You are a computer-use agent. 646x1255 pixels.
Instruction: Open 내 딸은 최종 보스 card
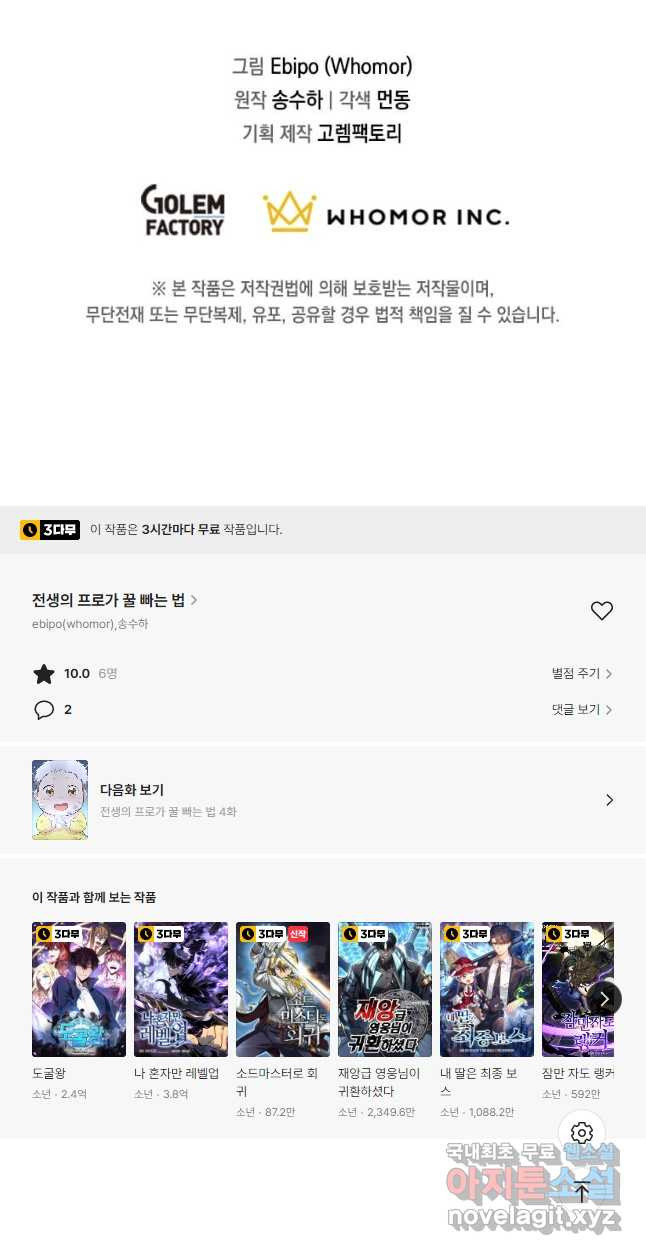[x=487, y=989]
